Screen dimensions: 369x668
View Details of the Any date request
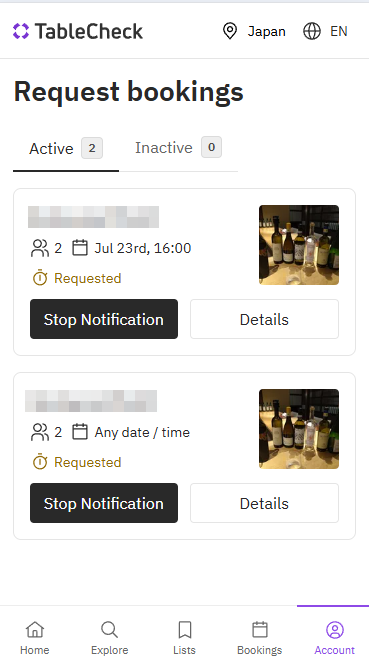(264, 503)
